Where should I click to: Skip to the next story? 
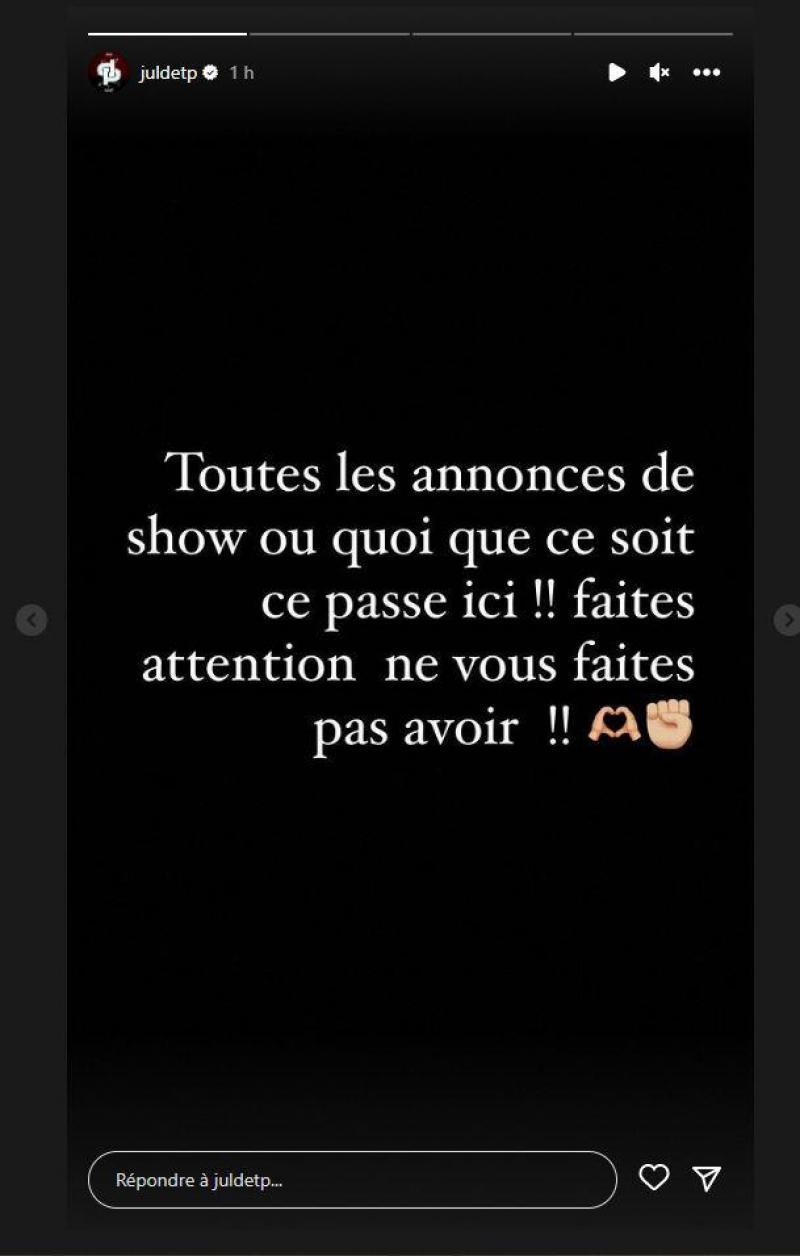tap(788, 620)
